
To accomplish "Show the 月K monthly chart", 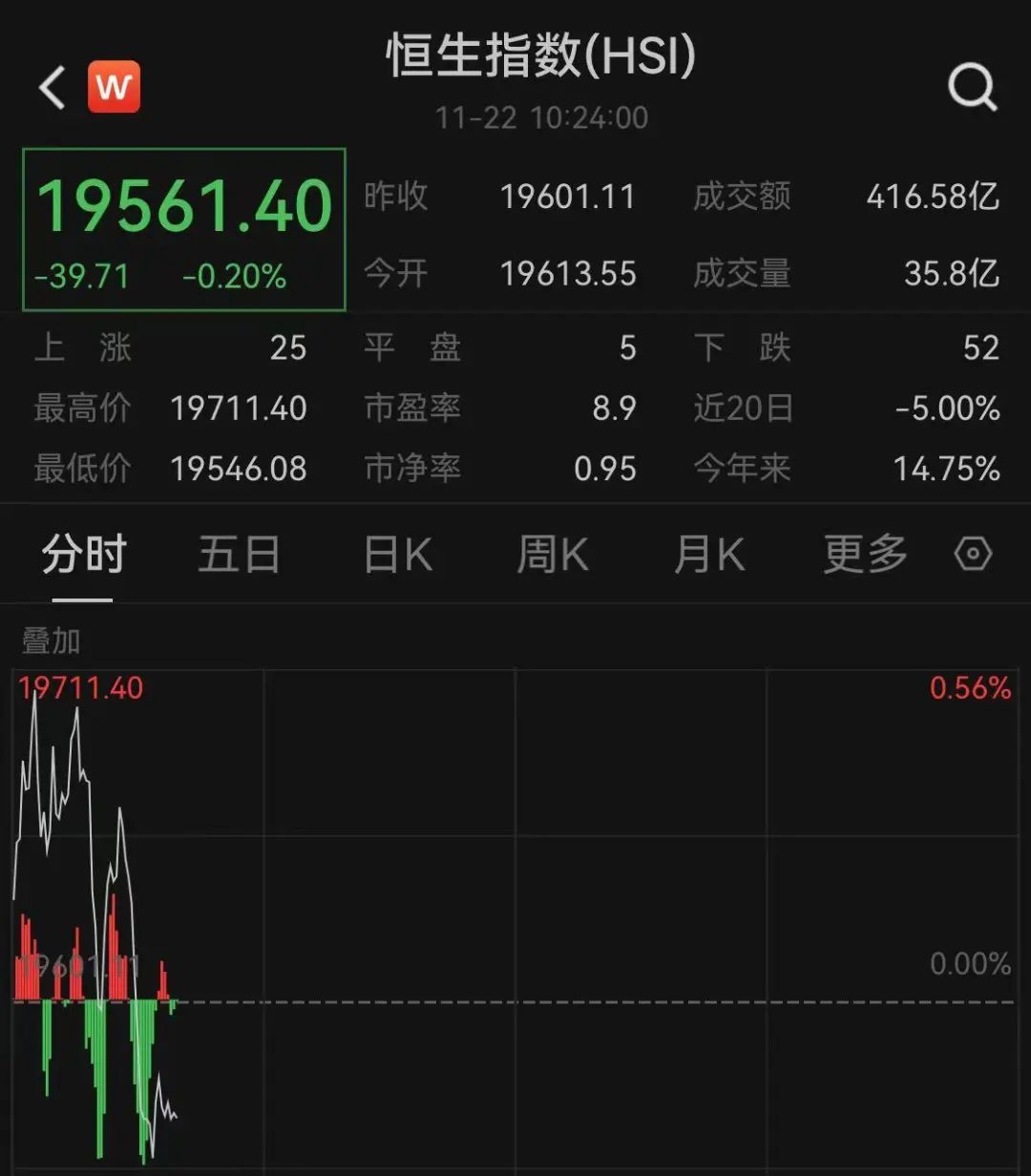I will (x=708, y=555).
